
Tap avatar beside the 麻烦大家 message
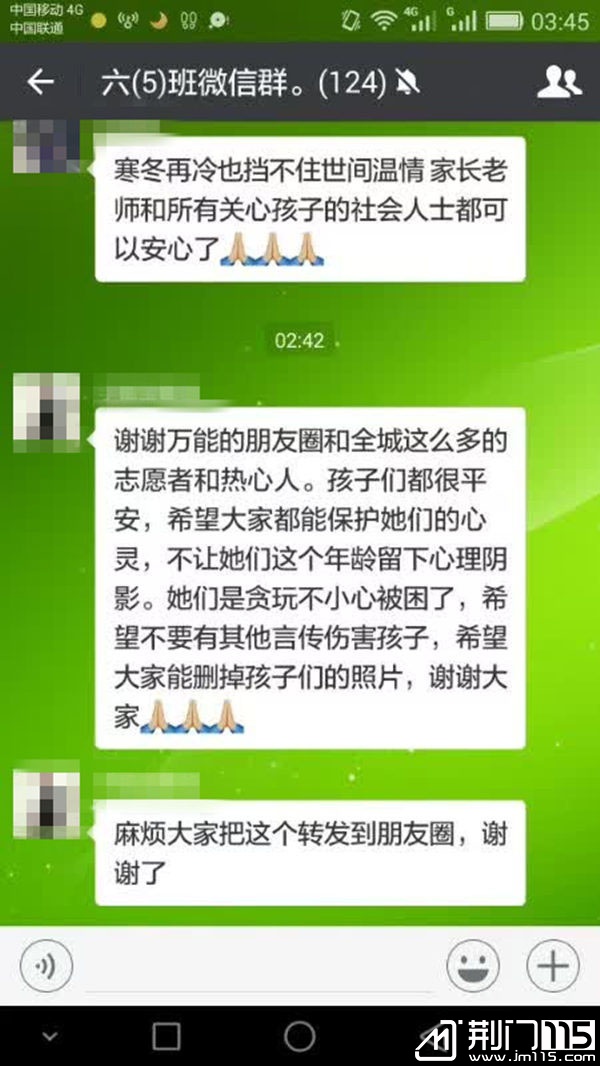[46, 804]
